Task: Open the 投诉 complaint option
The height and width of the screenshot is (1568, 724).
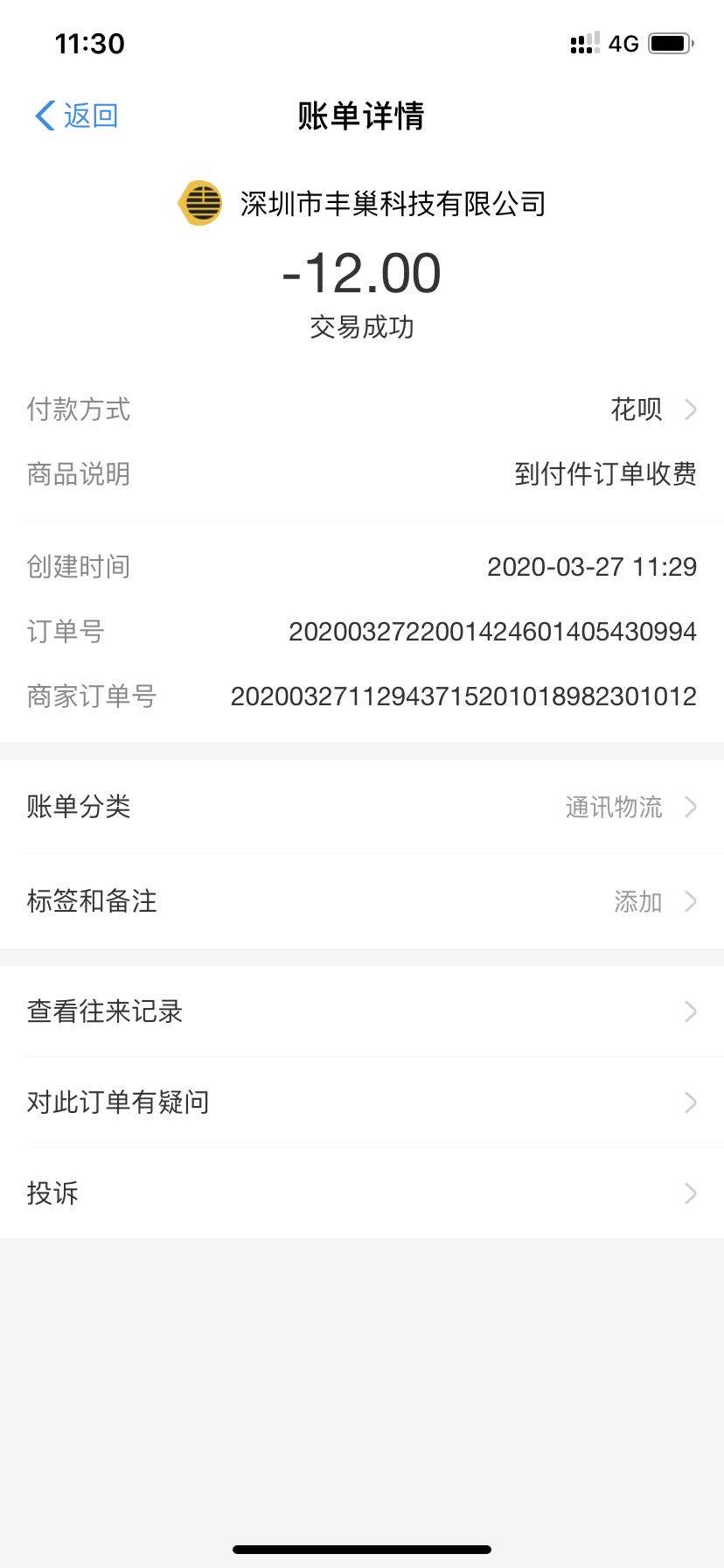Action: point(362,1193)
